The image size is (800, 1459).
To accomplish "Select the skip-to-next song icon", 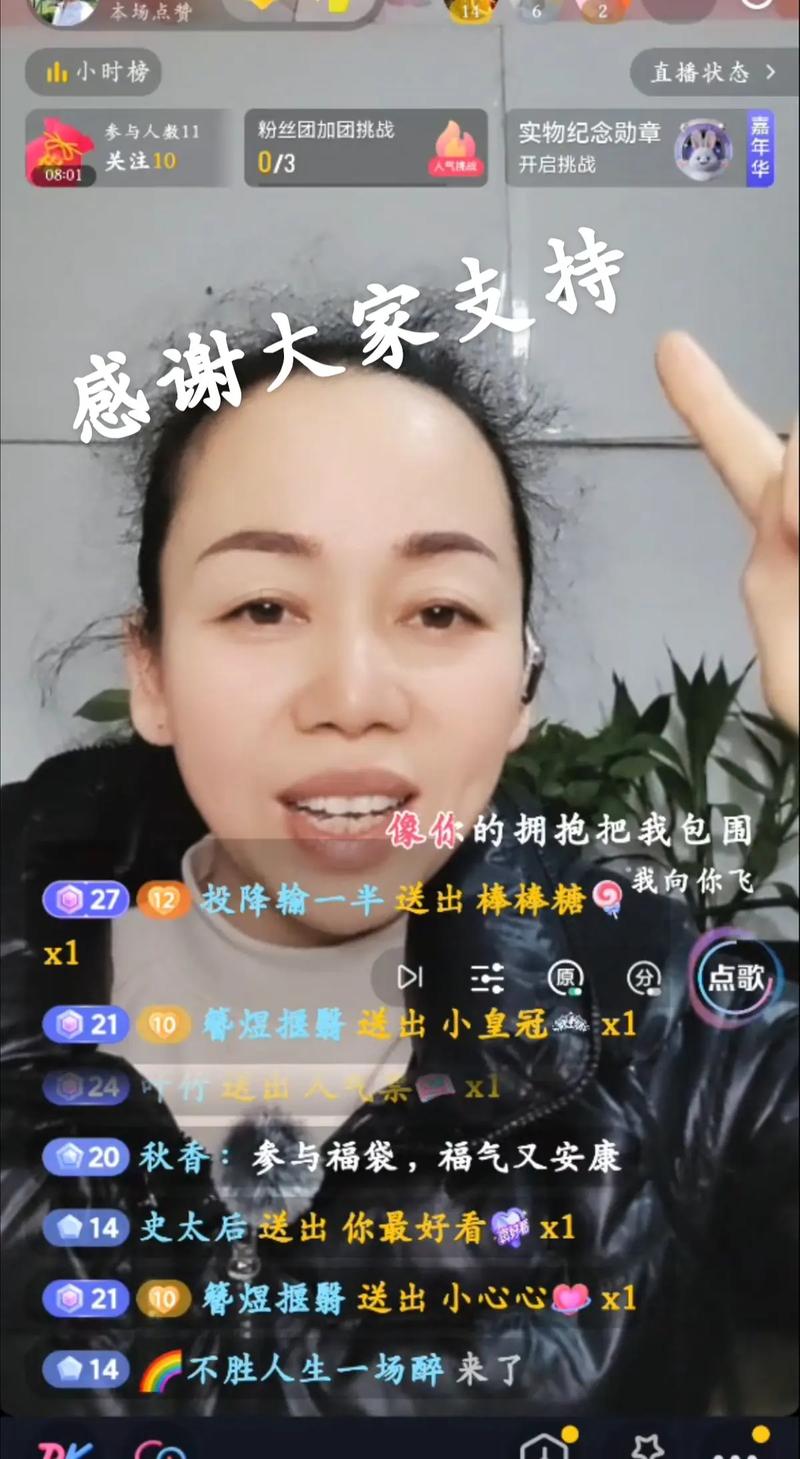I will point(409,977).
